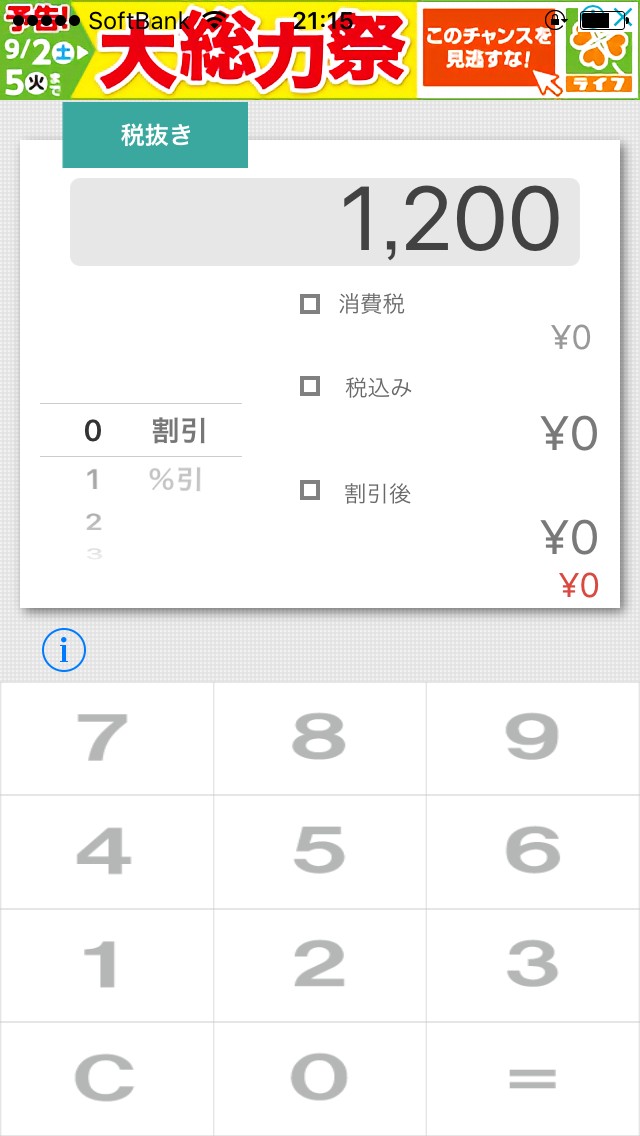This screenshot has height=1136, width=640.
Task: Enter digit 2 on keypad
Action: 319,965
